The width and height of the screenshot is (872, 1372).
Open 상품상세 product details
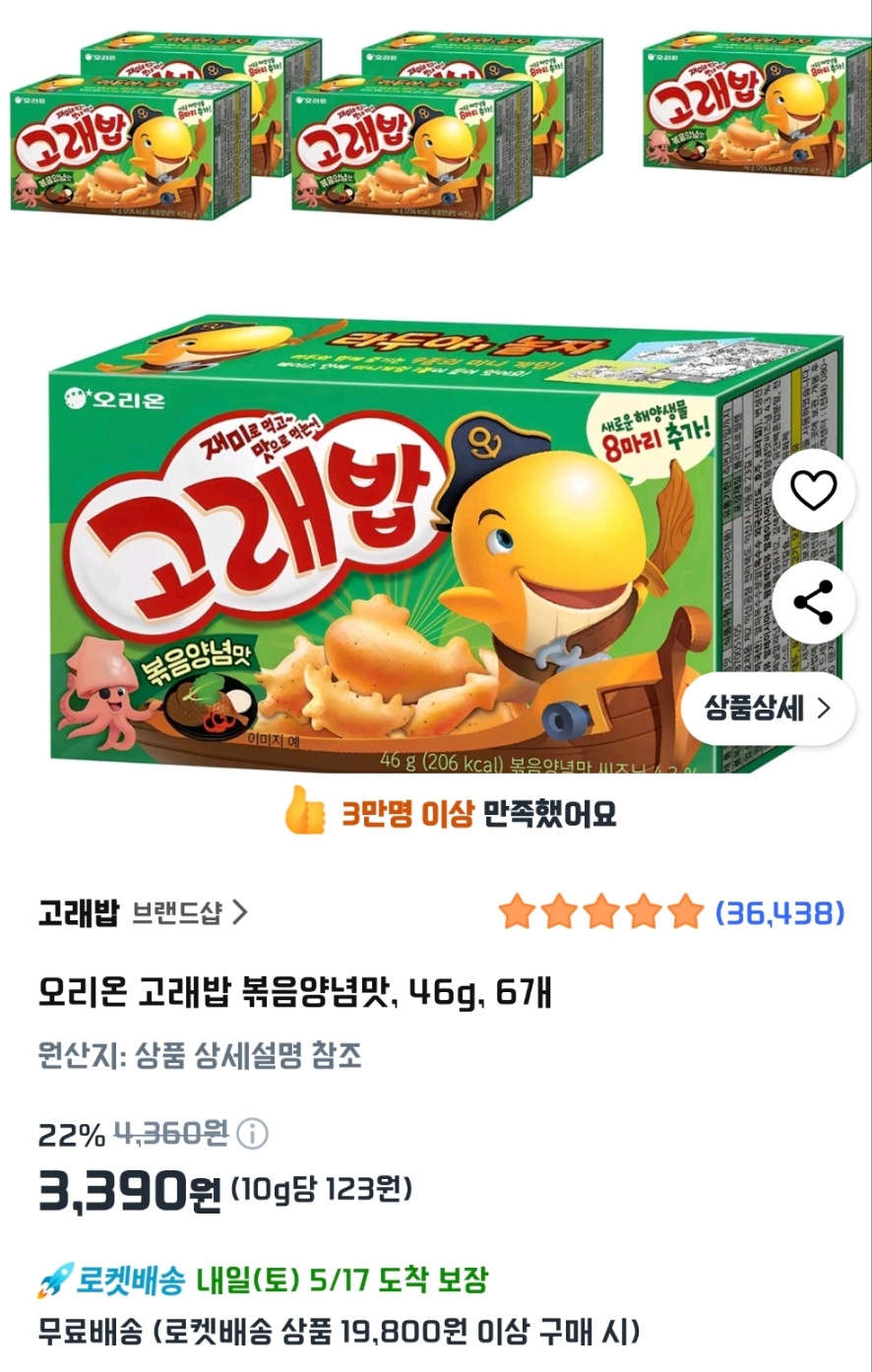pyautogui.click(x=768, y=709)
